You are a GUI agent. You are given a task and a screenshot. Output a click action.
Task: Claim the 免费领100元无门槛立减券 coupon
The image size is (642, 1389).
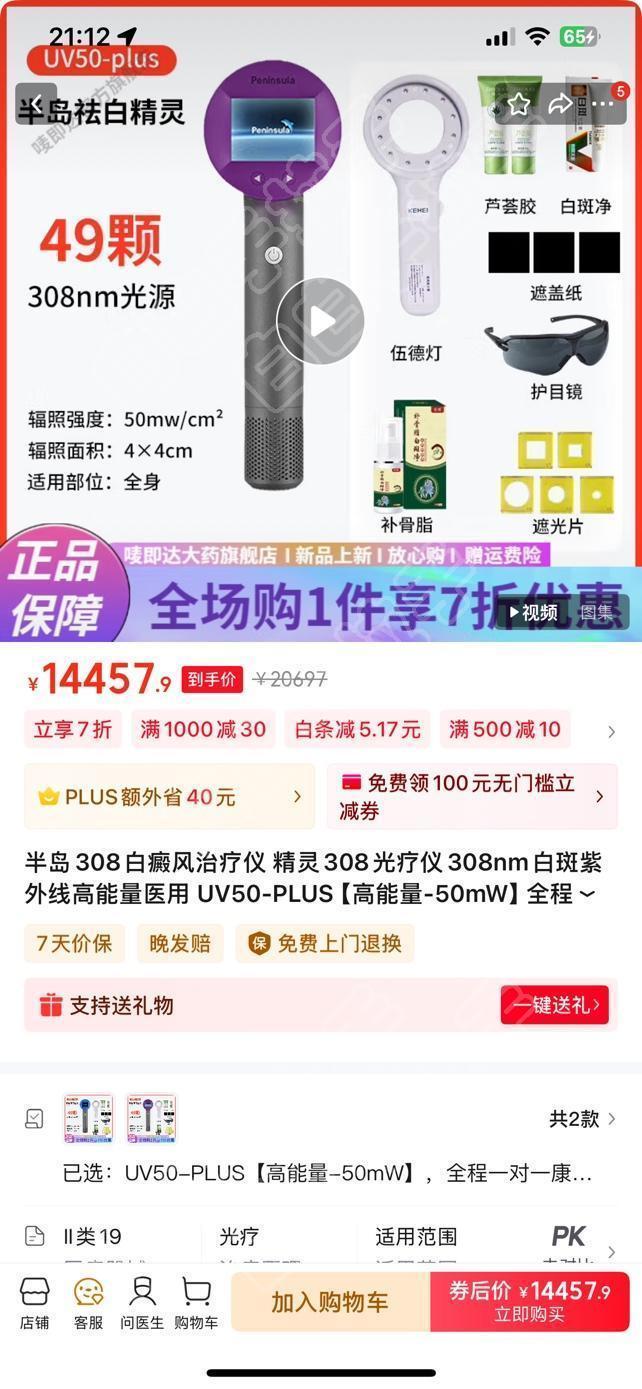(x=471, y=797)
